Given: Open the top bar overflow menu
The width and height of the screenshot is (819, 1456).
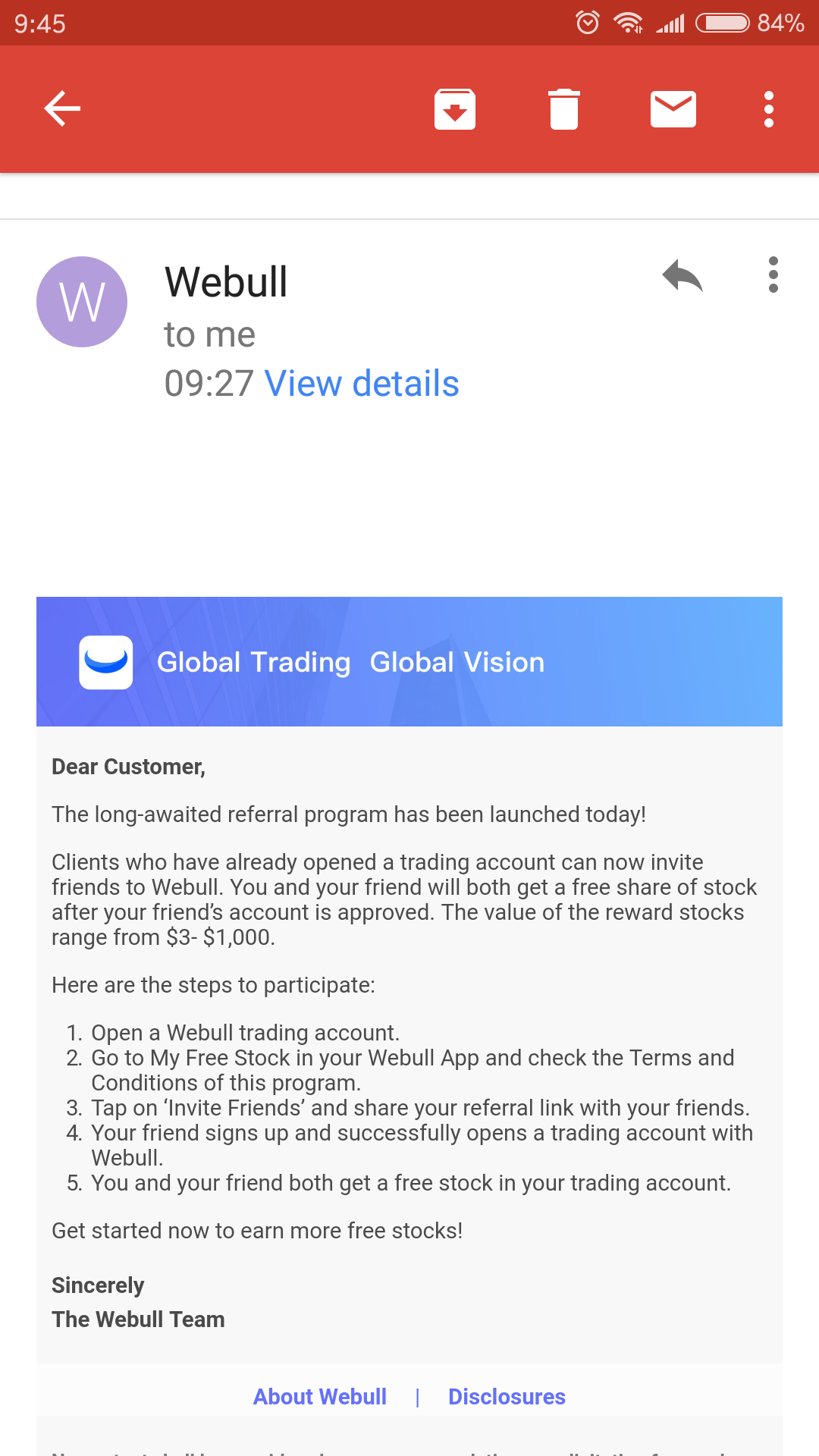Looking at the screenshot, I should [x=769, y=109].
